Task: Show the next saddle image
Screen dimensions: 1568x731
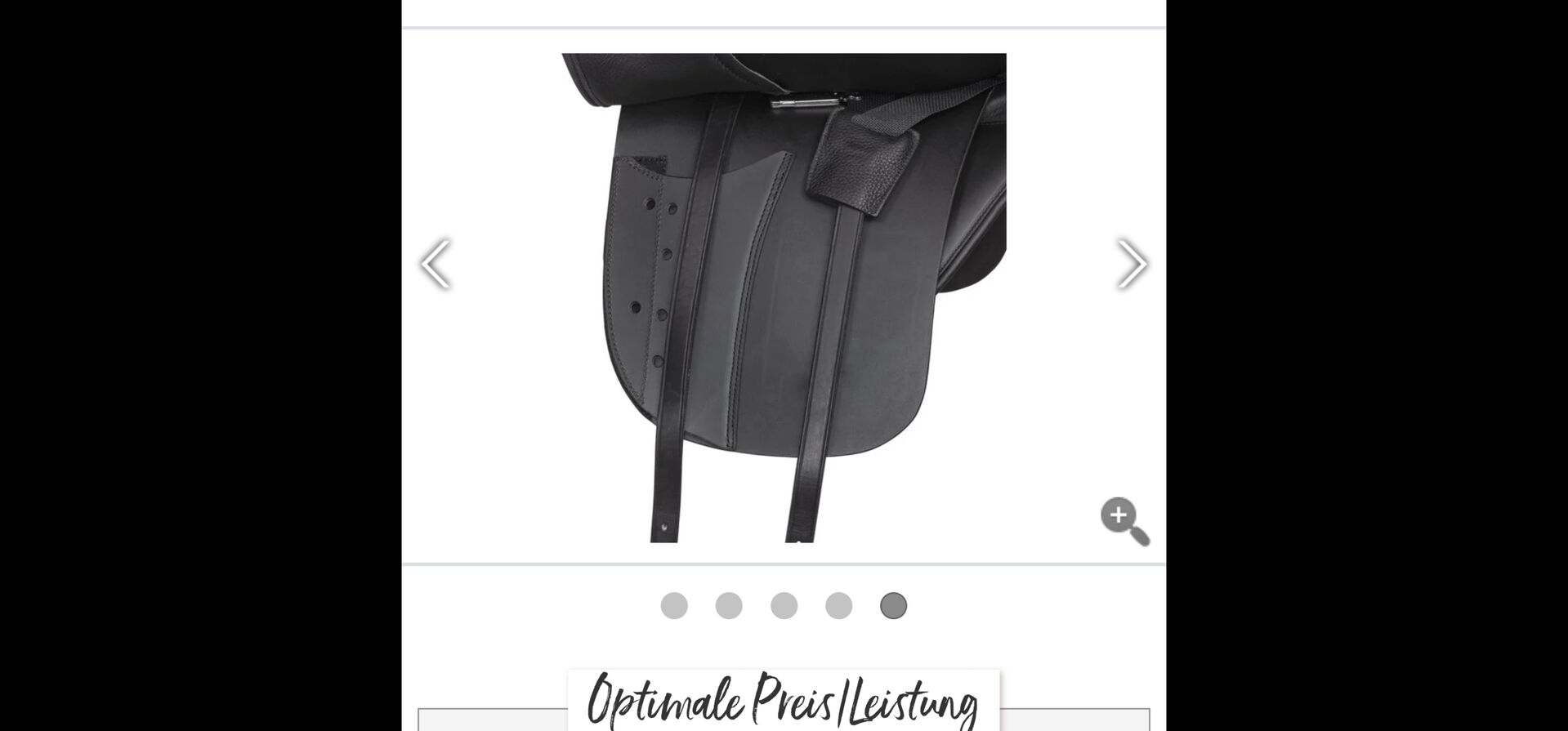Action: coord(1132,264)
